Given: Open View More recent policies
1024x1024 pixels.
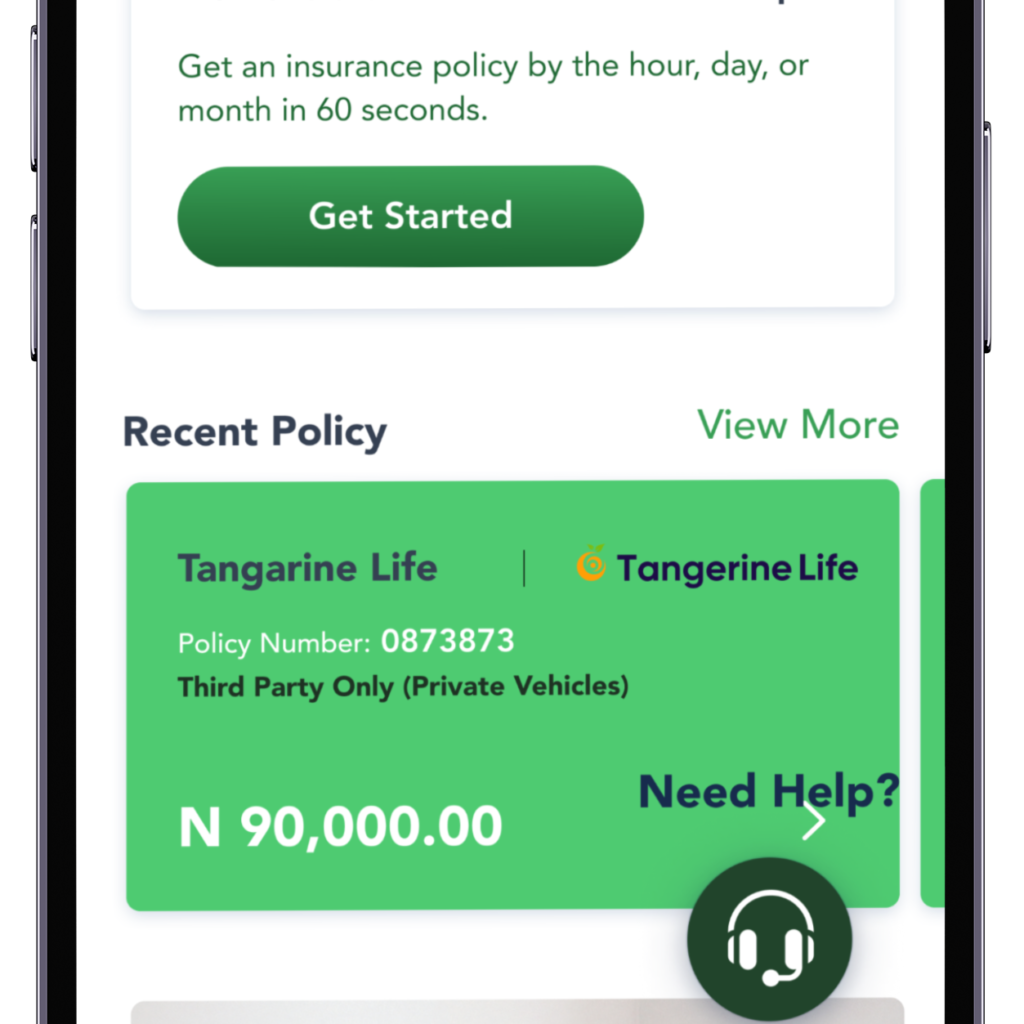Looking at the screenshot, I should pyautogui.click(x=797, y=425).
